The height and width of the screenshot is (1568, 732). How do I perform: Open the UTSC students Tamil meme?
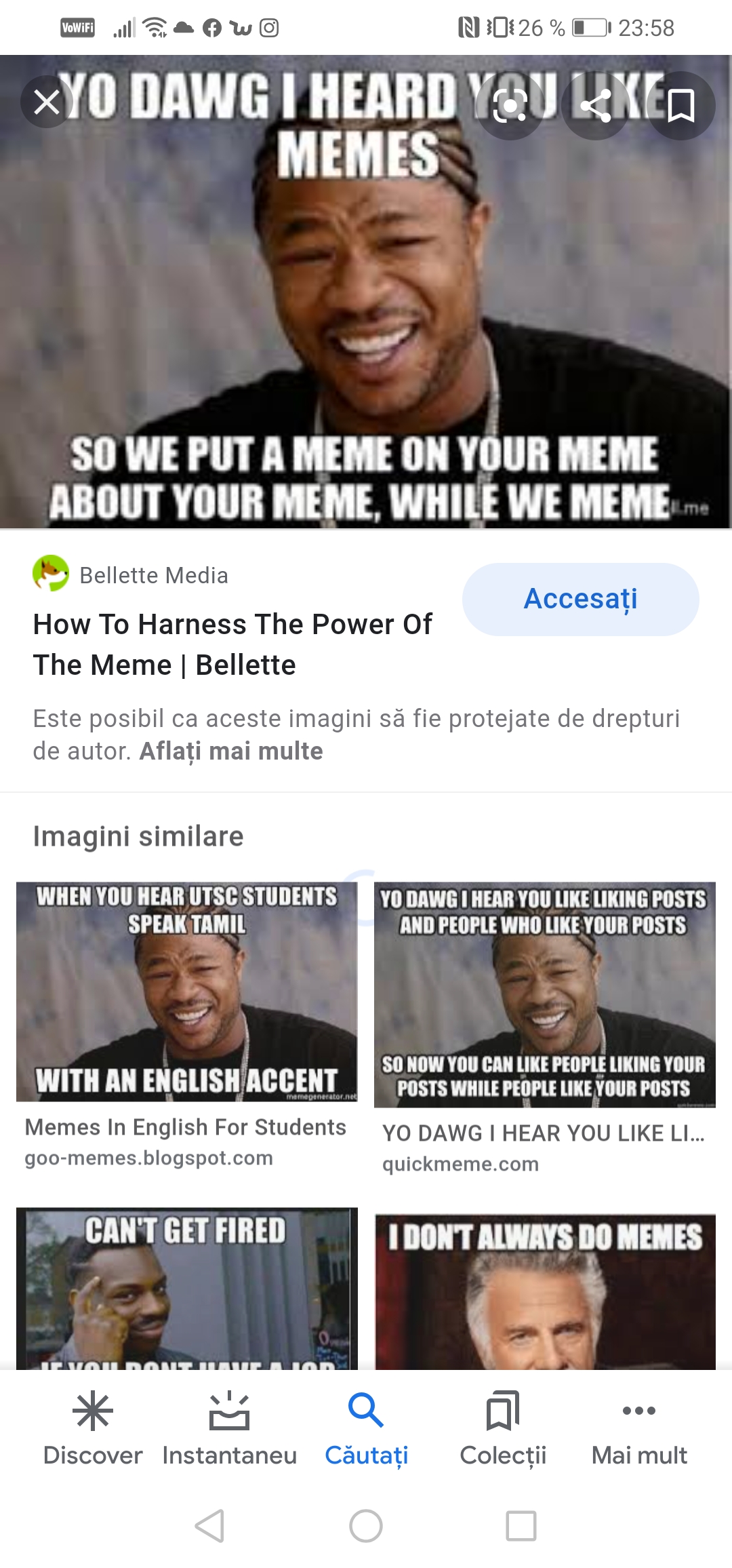pos(187,992)
